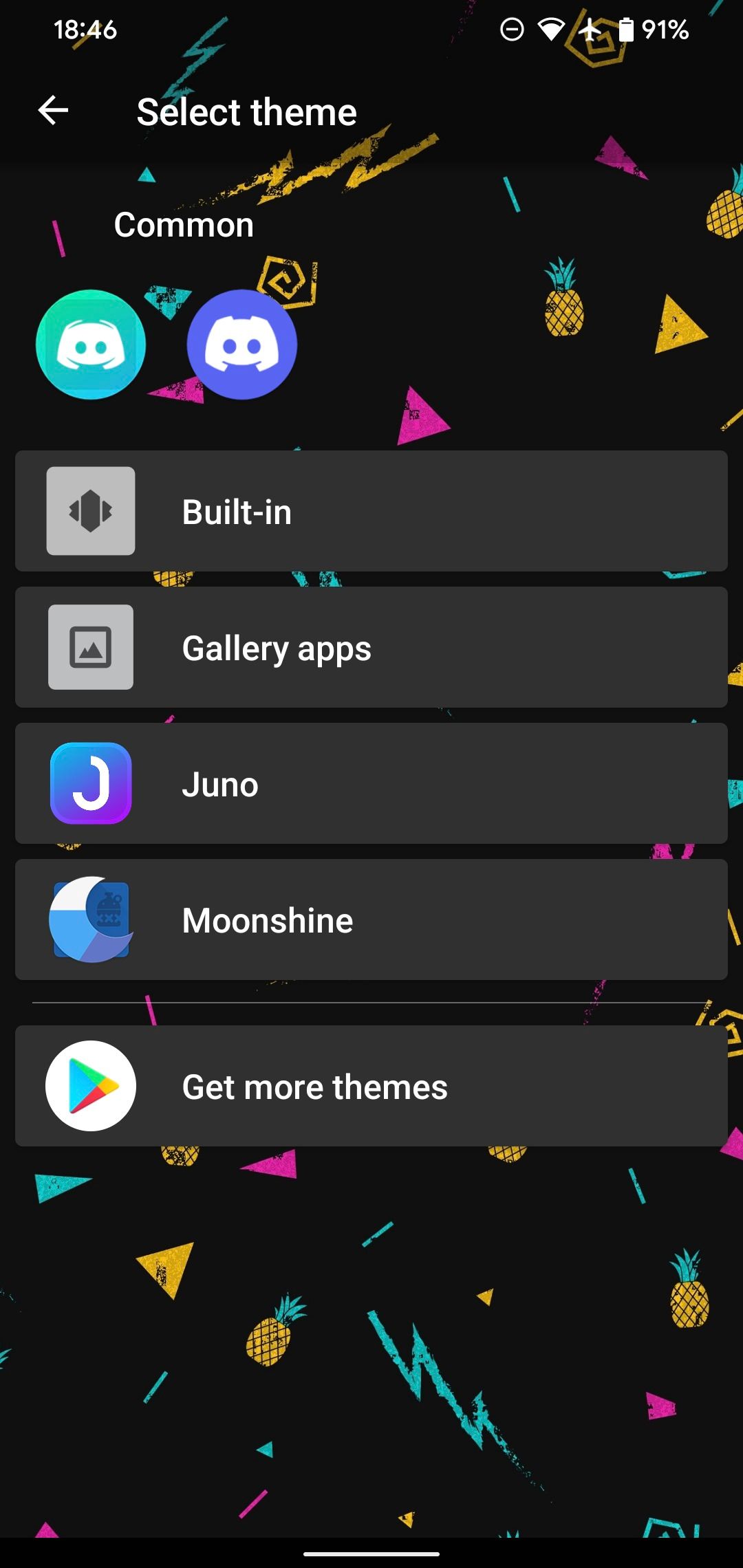Image resolution: width=743 pixels, height=1568 pixels.
Task: Tap the airplane mode indicator in status bar
Action: (x=588, y=29)
